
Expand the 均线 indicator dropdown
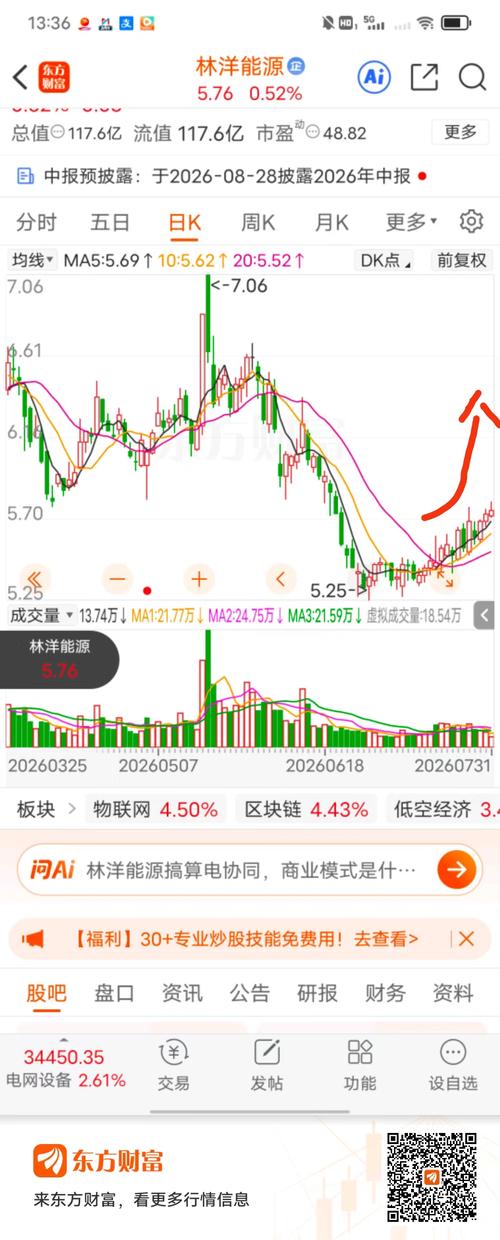[33, 260]
